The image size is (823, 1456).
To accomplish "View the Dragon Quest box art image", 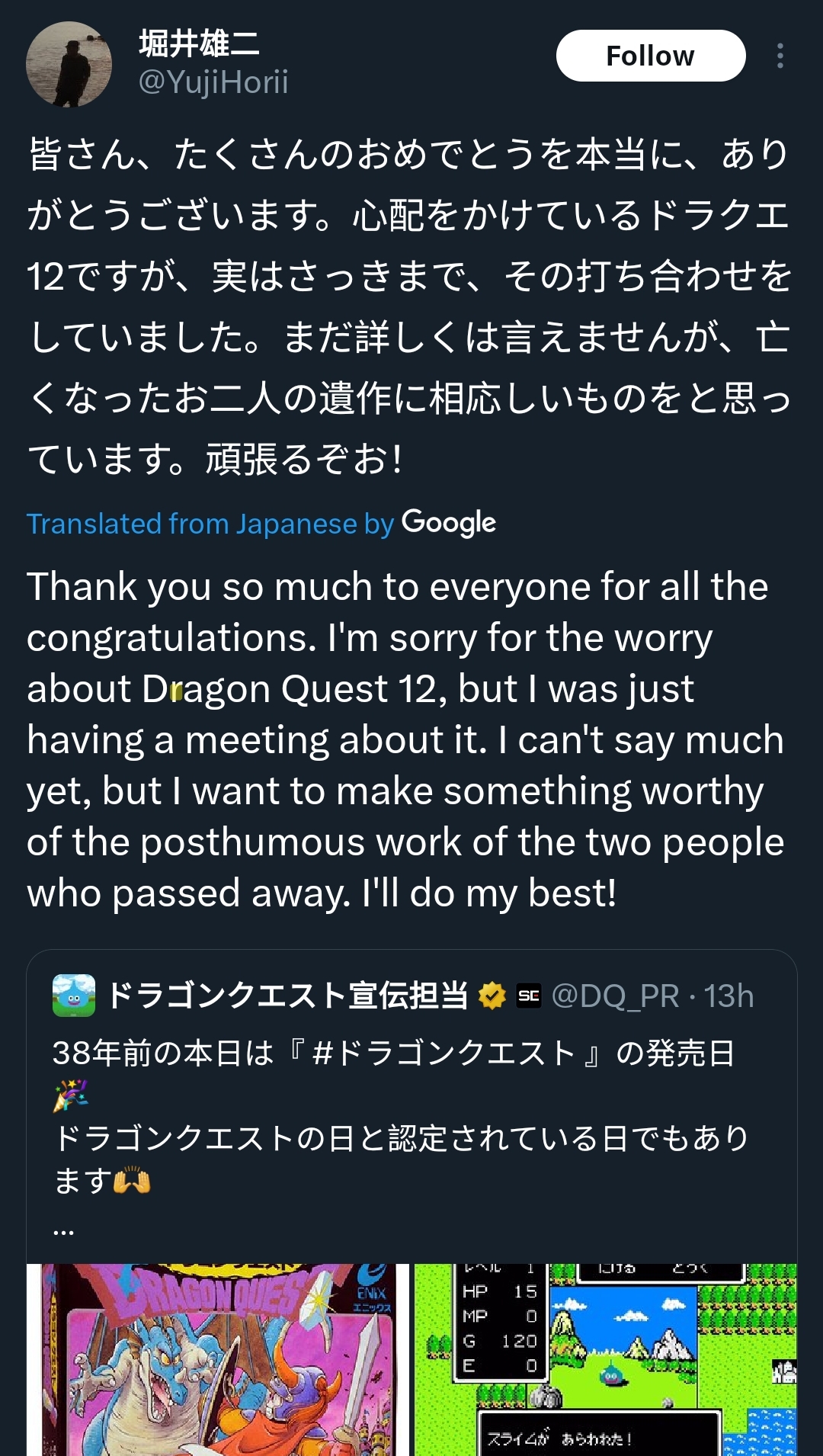I will pyautogui.click(x=218, y=1360).
